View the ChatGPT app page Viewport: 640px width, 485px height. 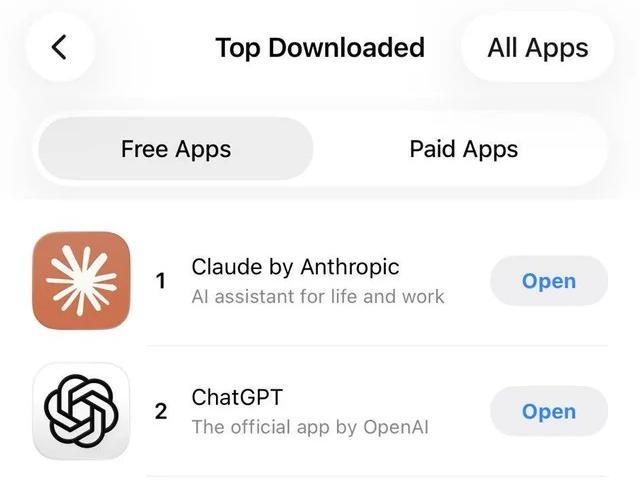point(237,398)
